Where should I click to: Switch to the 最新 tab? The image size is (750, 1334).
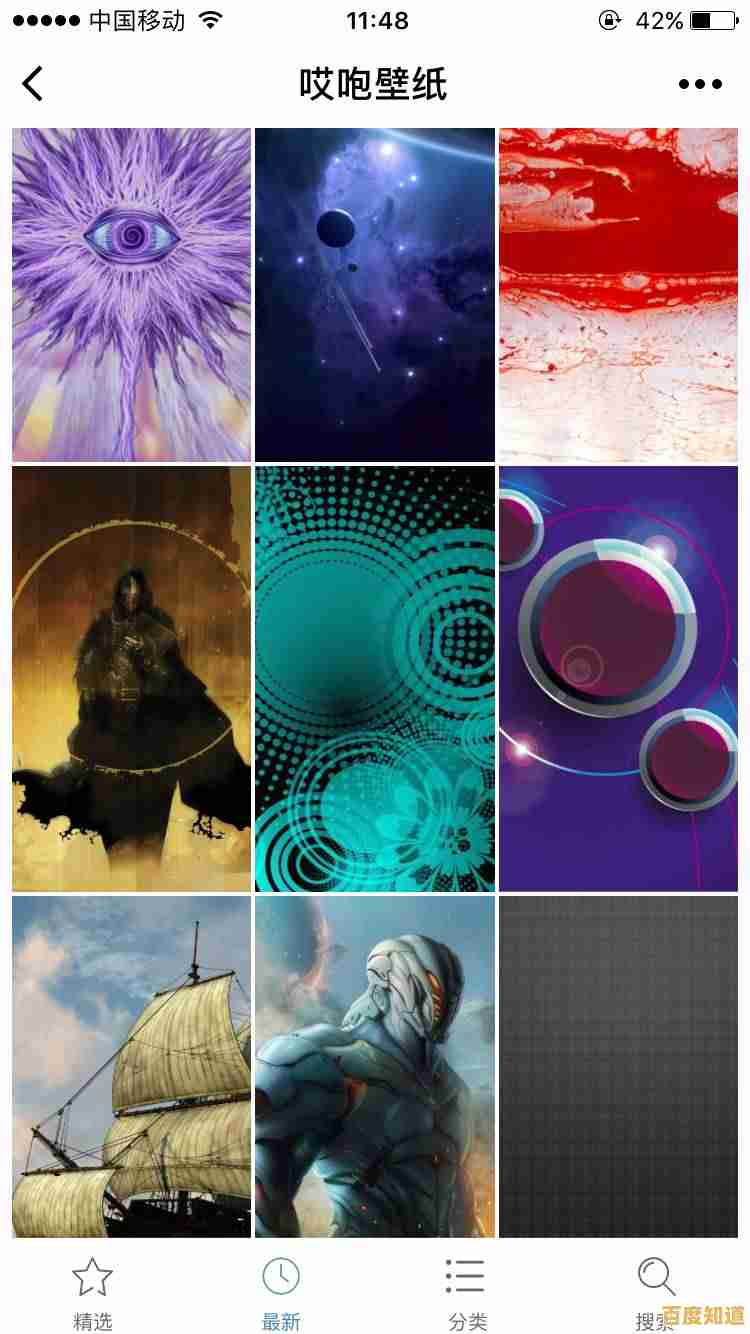click(281, 1292)
